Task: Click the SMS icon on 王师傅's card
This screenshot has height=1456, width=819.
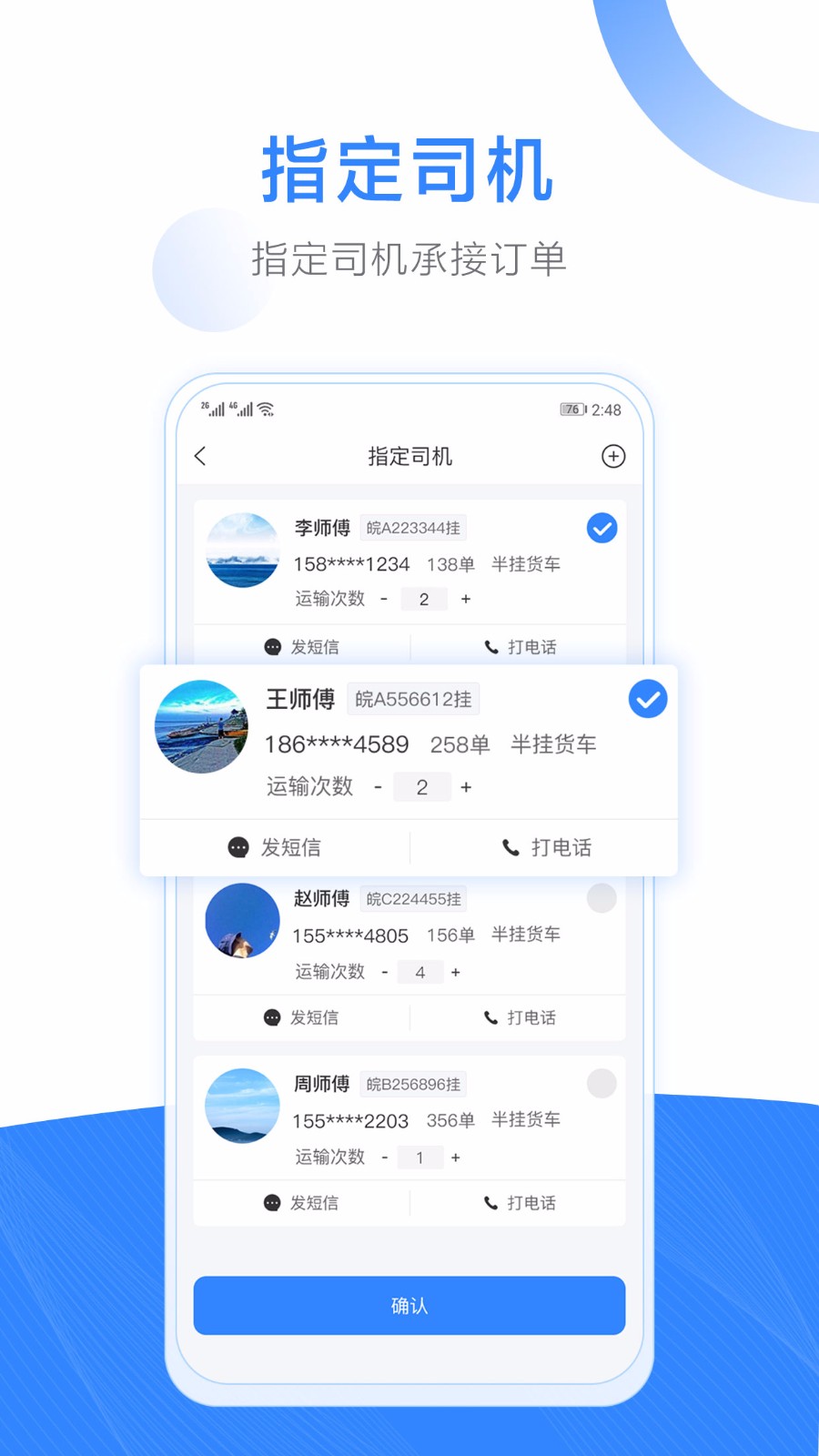Action: point(238,847)
